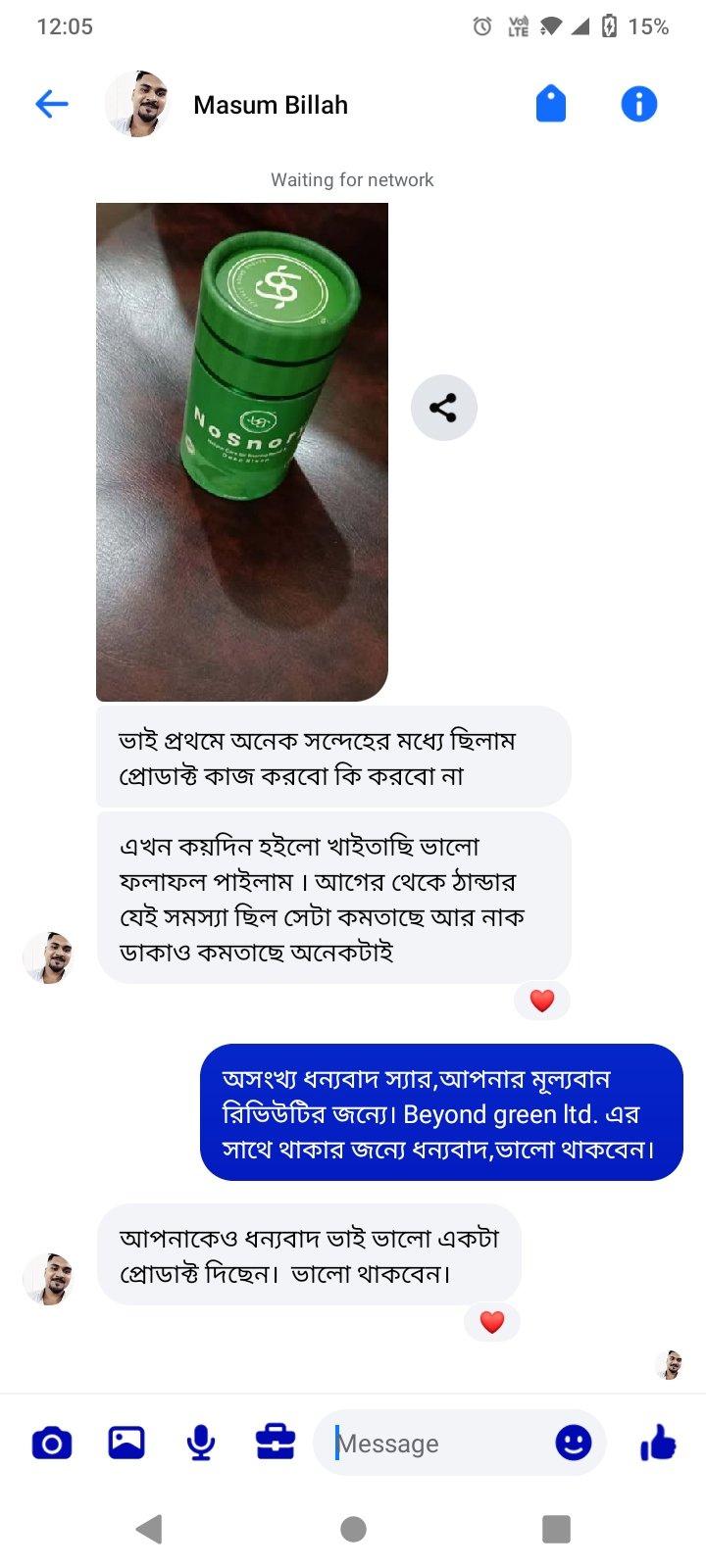Go back from the Masum Billah chat
The height and width of the screenshot is (1568, 706).
51,104
